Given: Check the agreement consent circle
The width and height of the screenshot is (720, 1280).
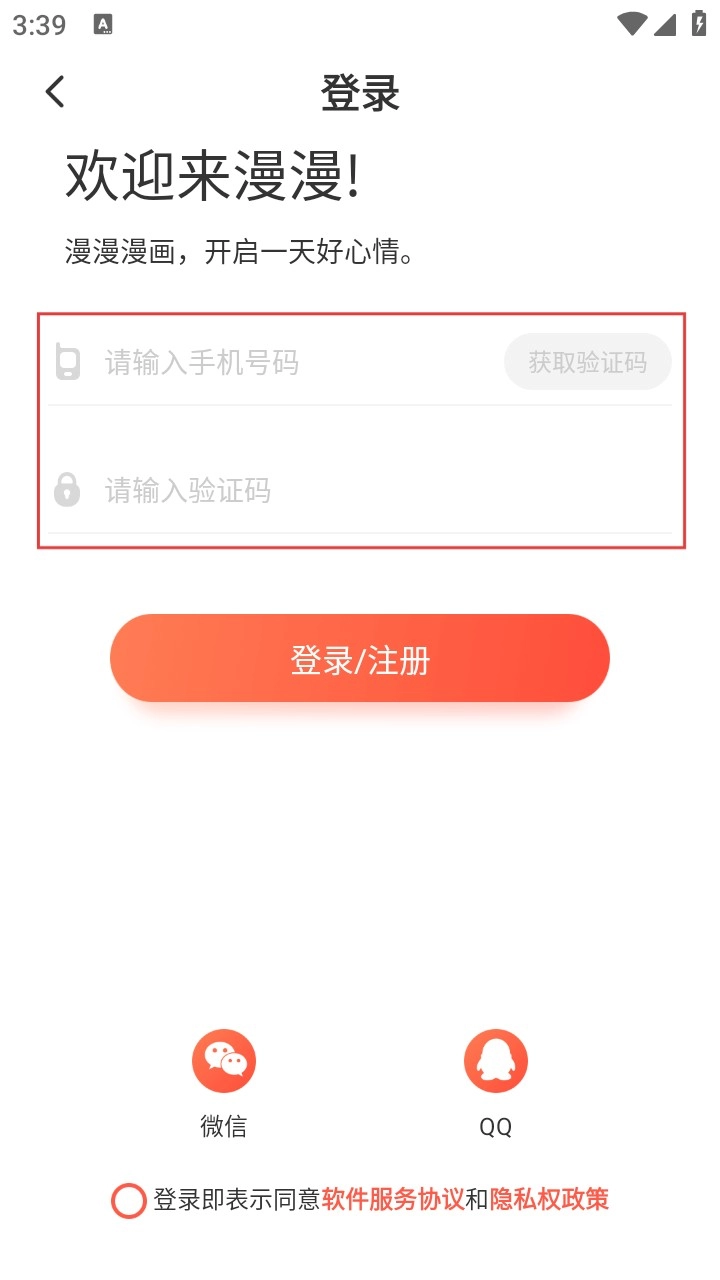Looking at the screenshot, I should (x=129, y=1200).
